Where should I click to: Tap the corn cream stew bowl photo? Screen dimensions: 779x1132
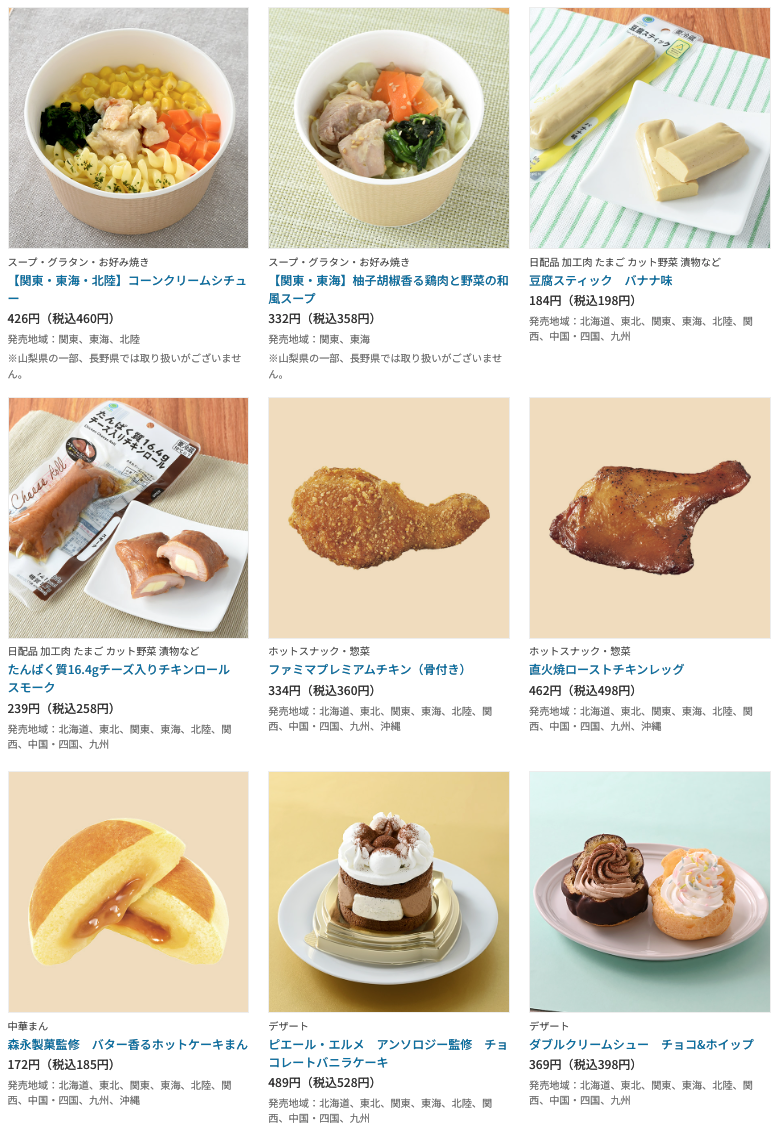[x=128, y=128]
